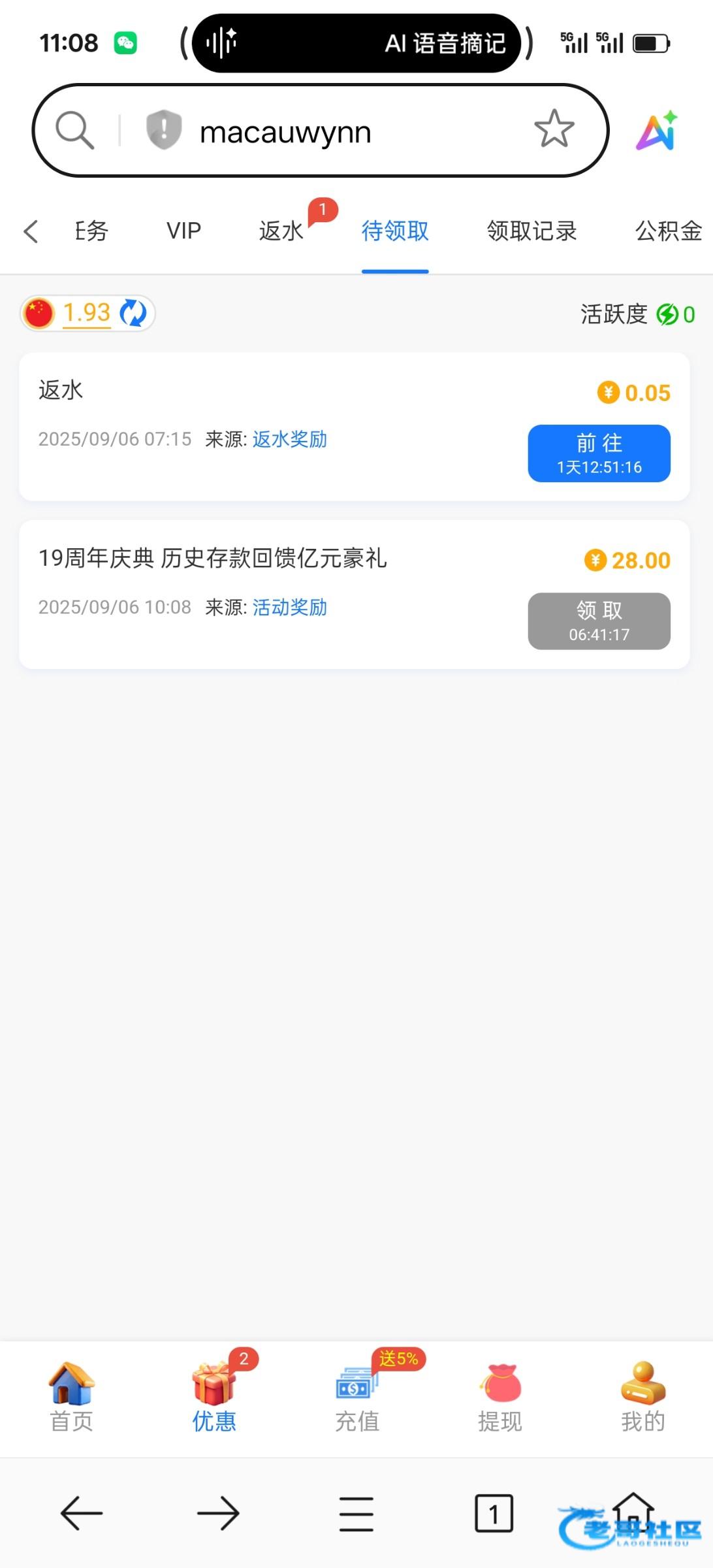The width and height of the screenshot is (713, 1568).
Task: Open the 返水 tab
Action: tap(281, 231)
